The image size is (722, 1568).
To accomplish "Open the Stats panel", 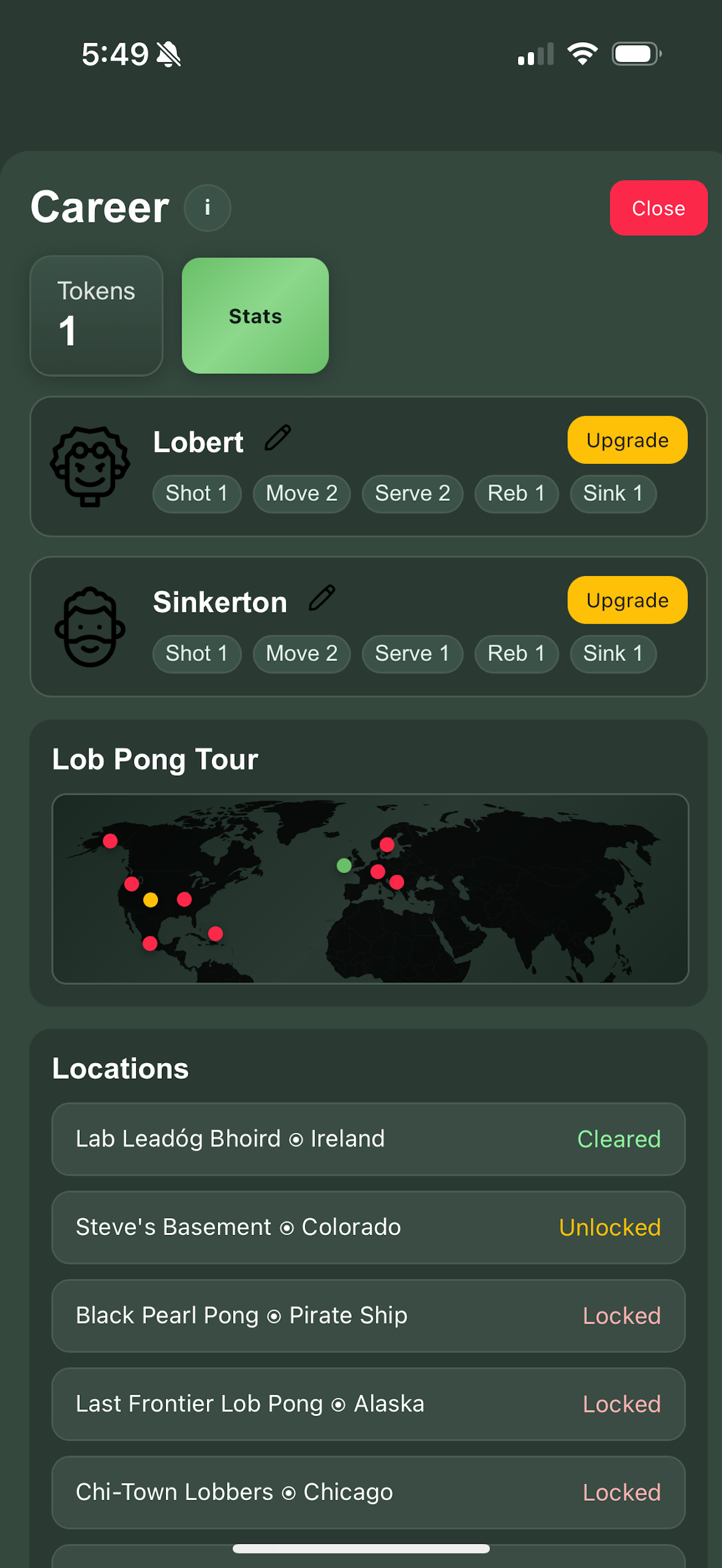I will 255,316.
